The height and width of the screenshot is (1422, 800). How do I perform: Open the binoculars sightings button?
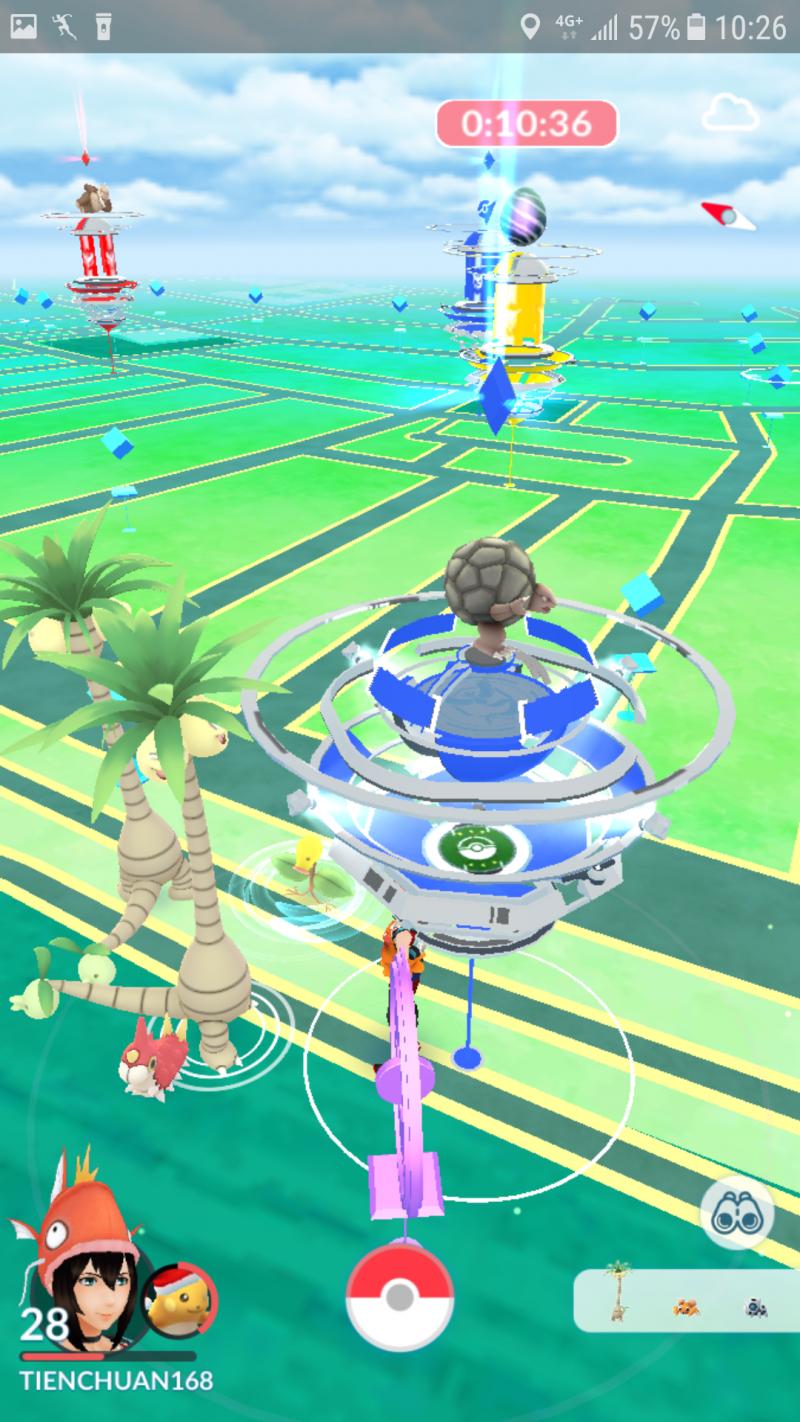[x=738, y=1213]
